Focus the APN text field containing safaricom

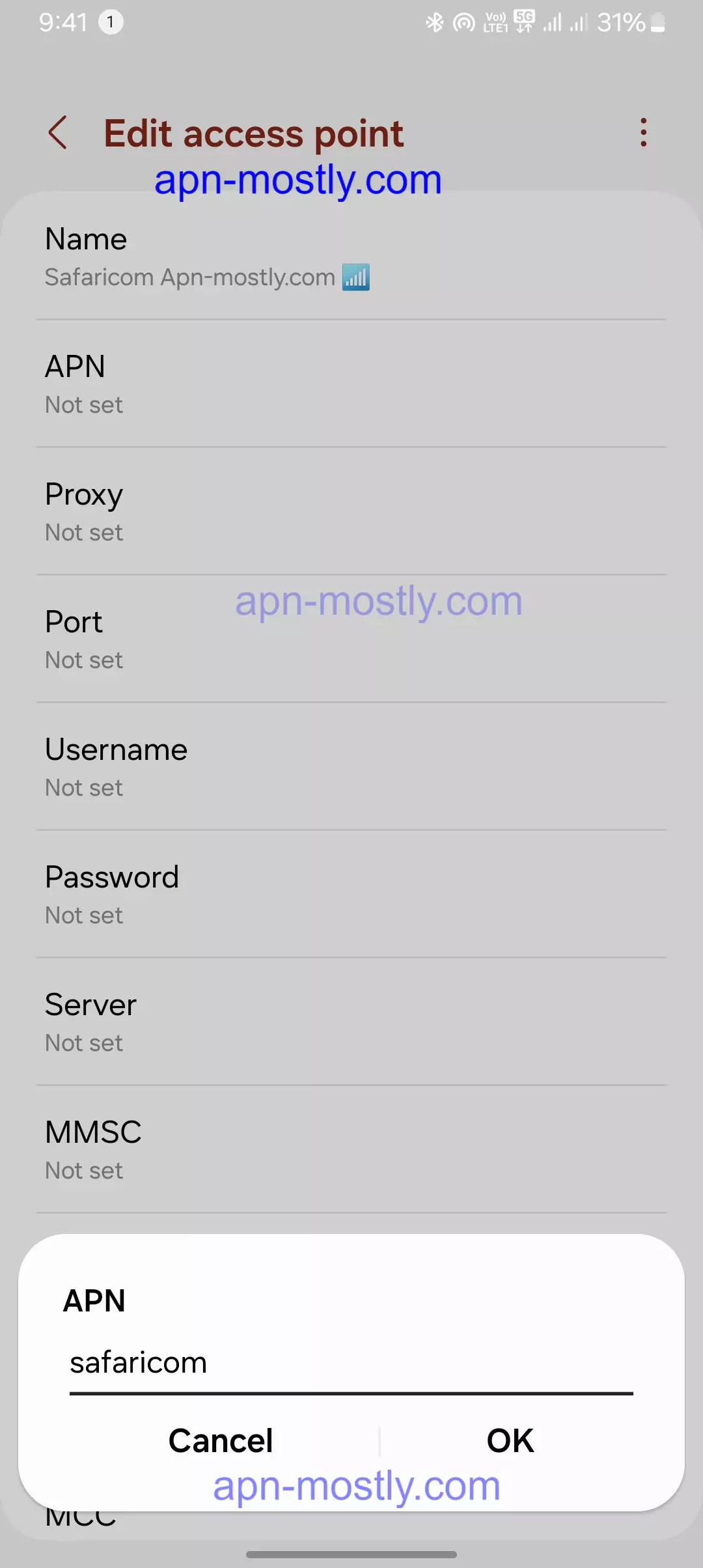tap(351, 1362)
